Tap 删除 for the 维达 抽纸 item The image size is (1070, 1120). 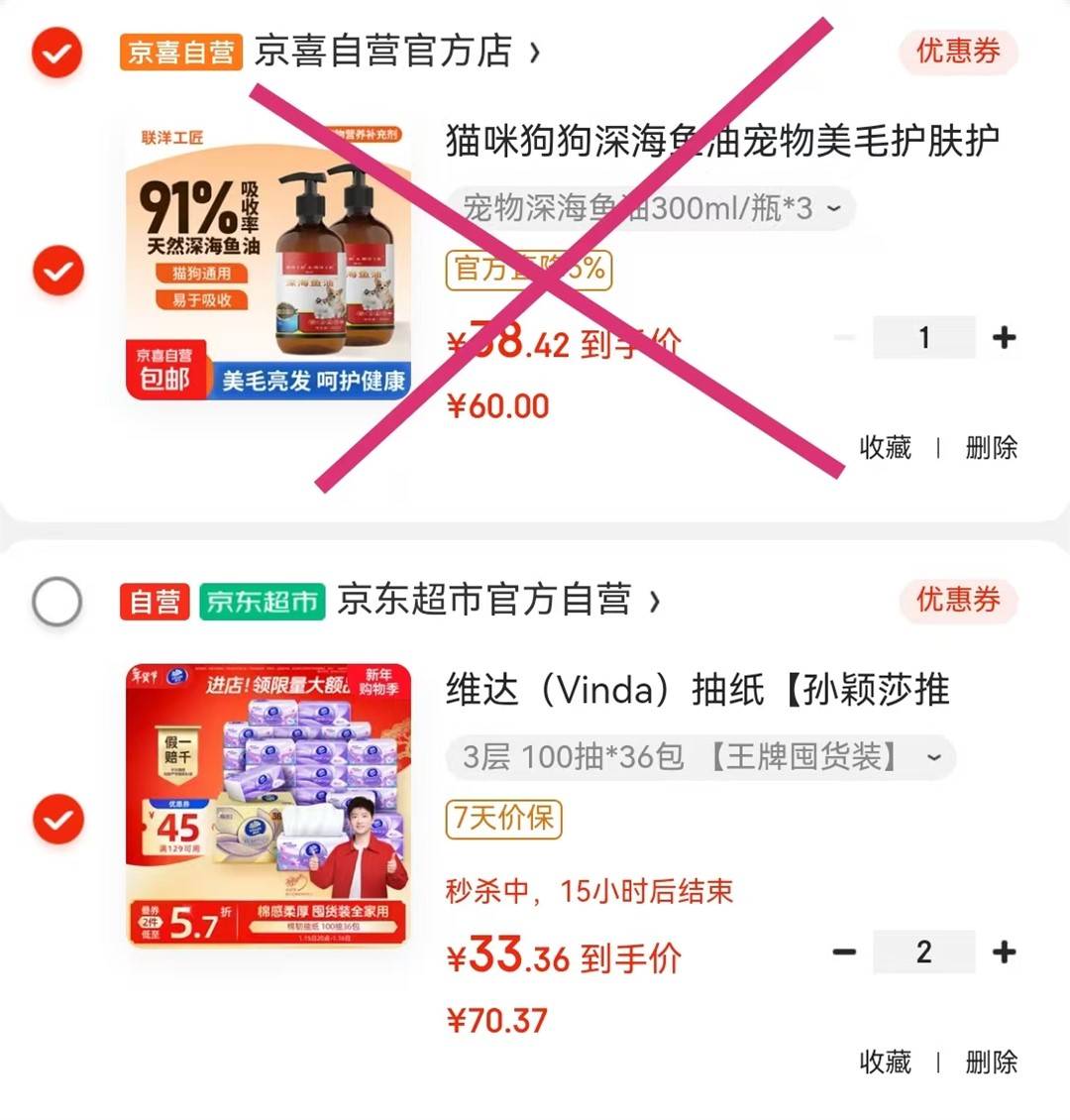tap(991, 1062)
